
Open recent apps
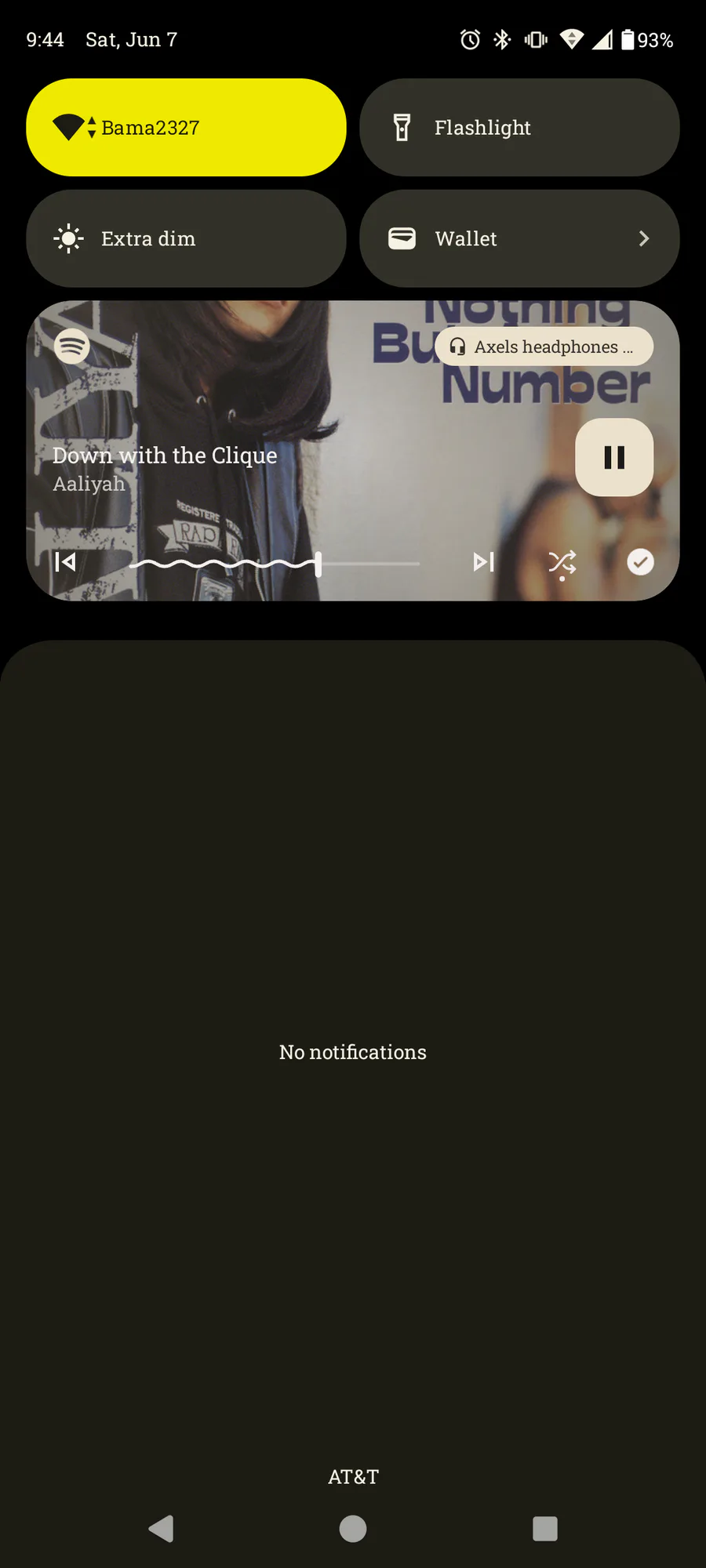[x=544, y=1528]
